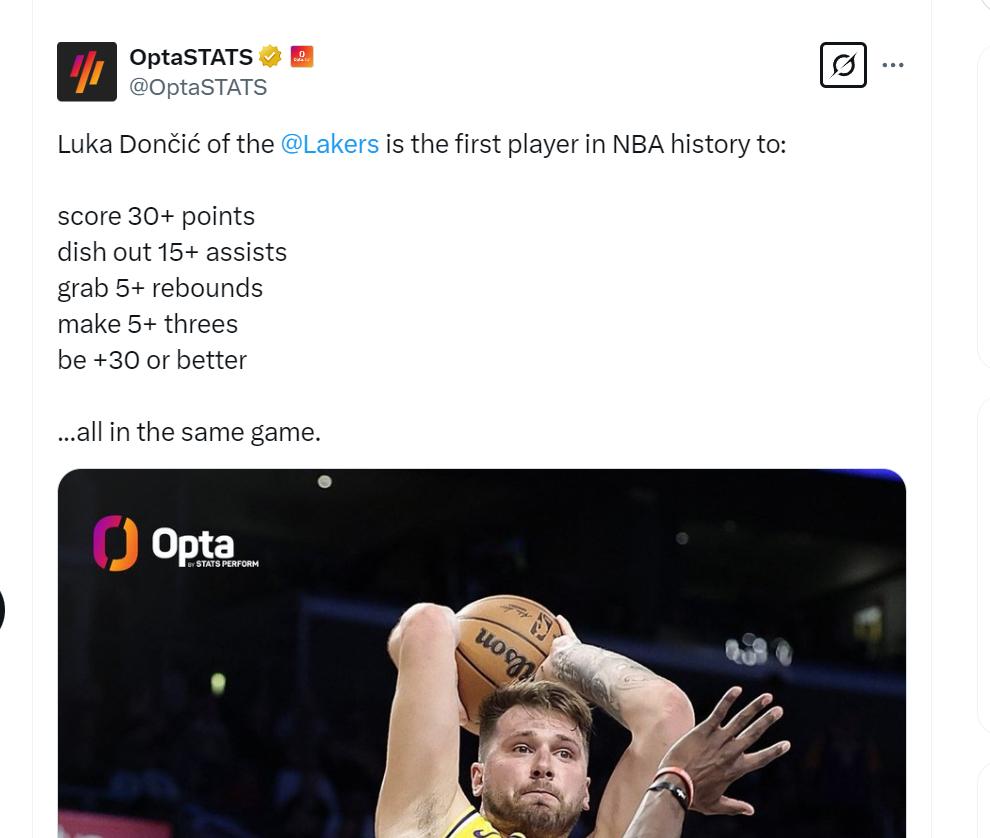This screenshot has height=838, width=990.
Task: Tap the affiliate badge beside OptaSTATS
Action: point(302,57)
